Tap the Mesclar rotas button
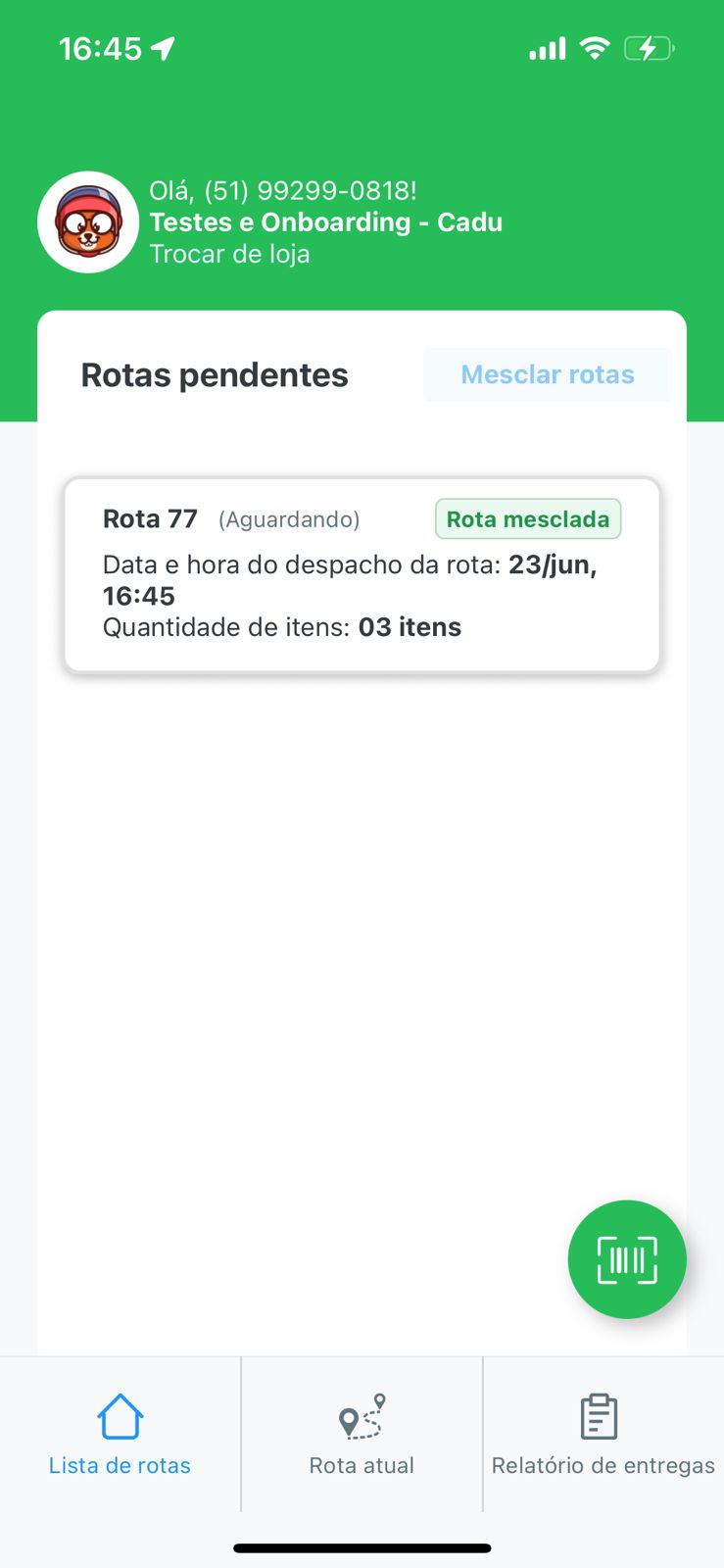 point(548,374)
